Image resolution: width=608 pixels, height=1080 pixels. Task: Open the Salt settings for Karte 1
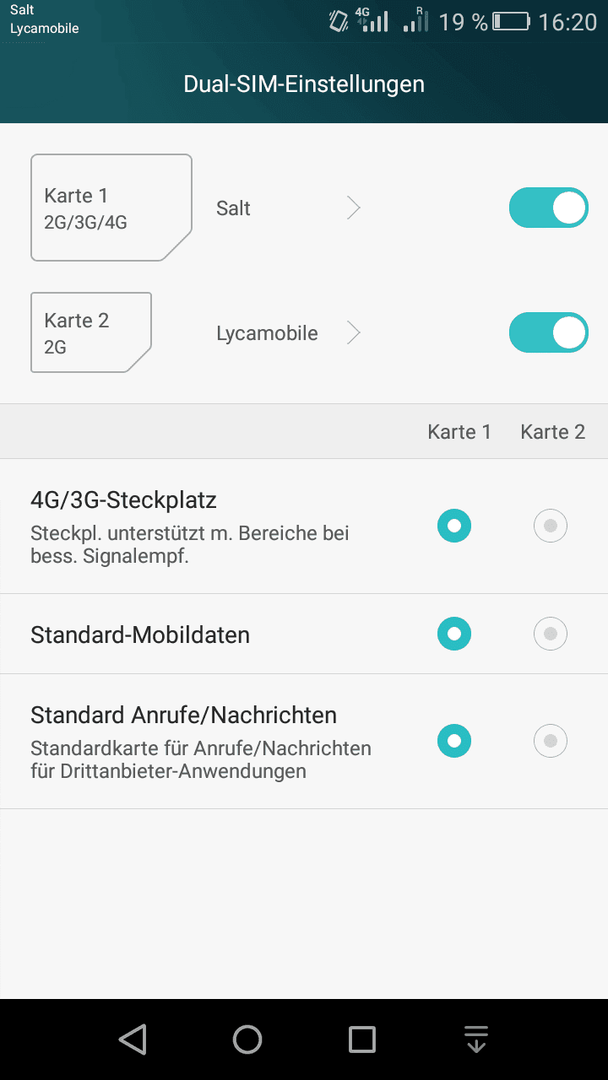pyautogui.click(x=288, y=208)
